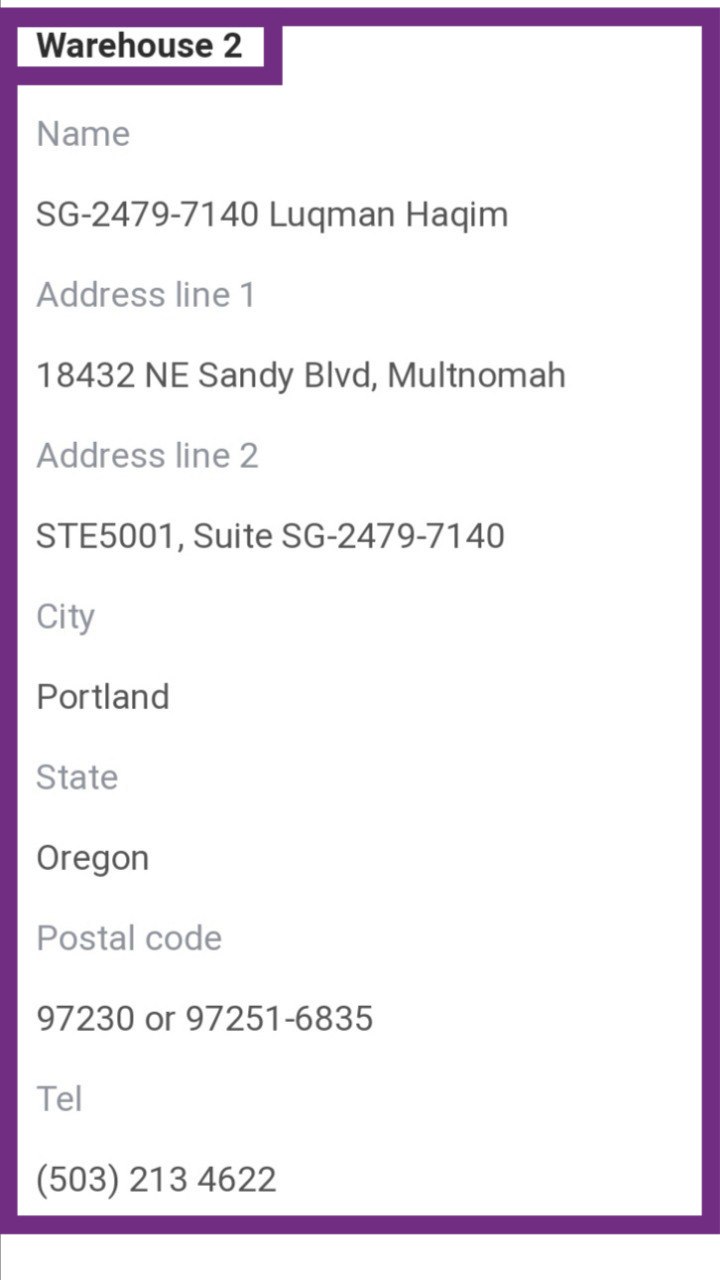Select the Address line 1 label
The image size is (720, 1280).
tap(146, 294)
